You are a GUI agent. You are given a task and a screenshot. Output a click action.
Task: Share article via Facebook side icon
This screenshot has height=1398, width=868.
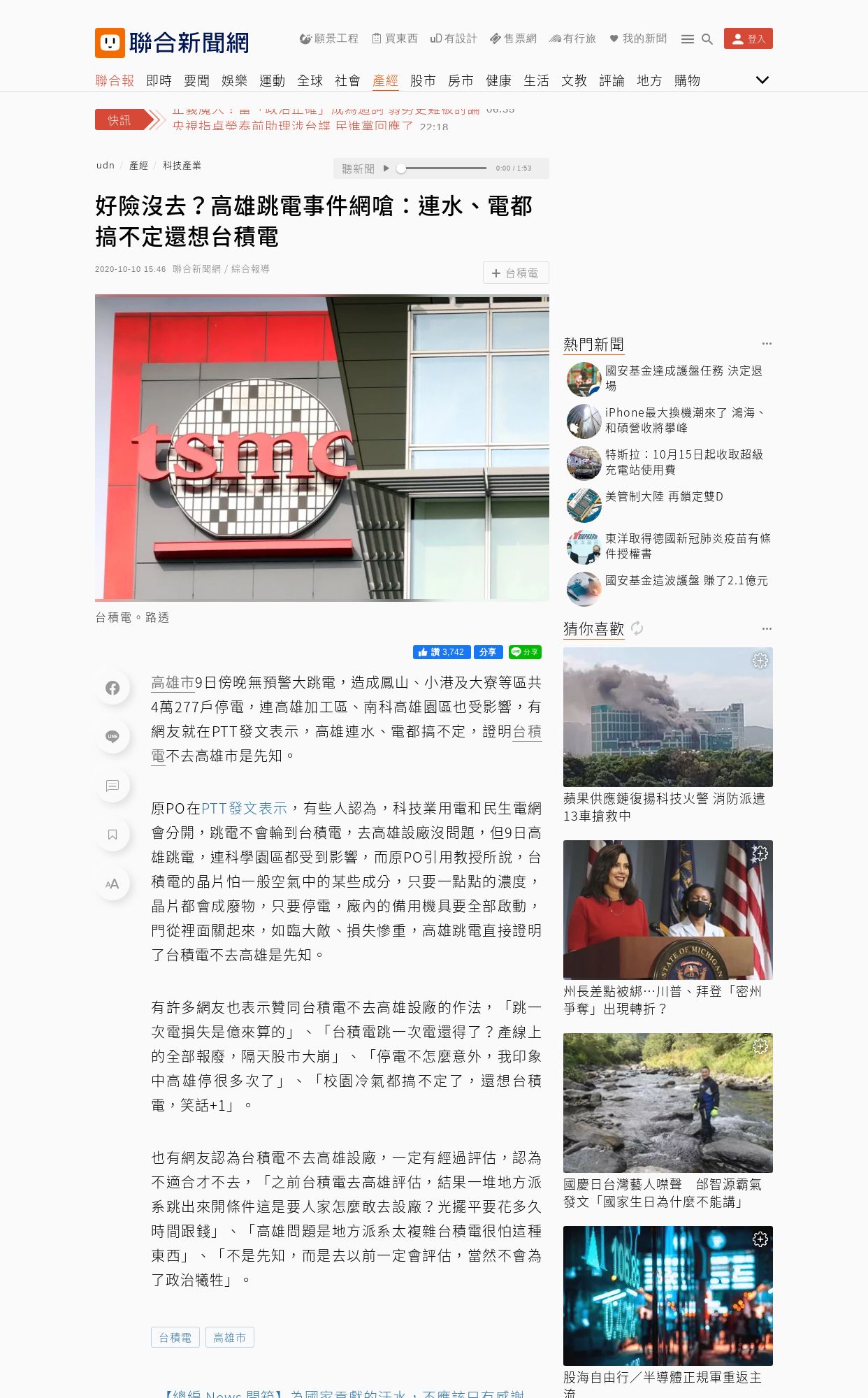coord(113,688)
